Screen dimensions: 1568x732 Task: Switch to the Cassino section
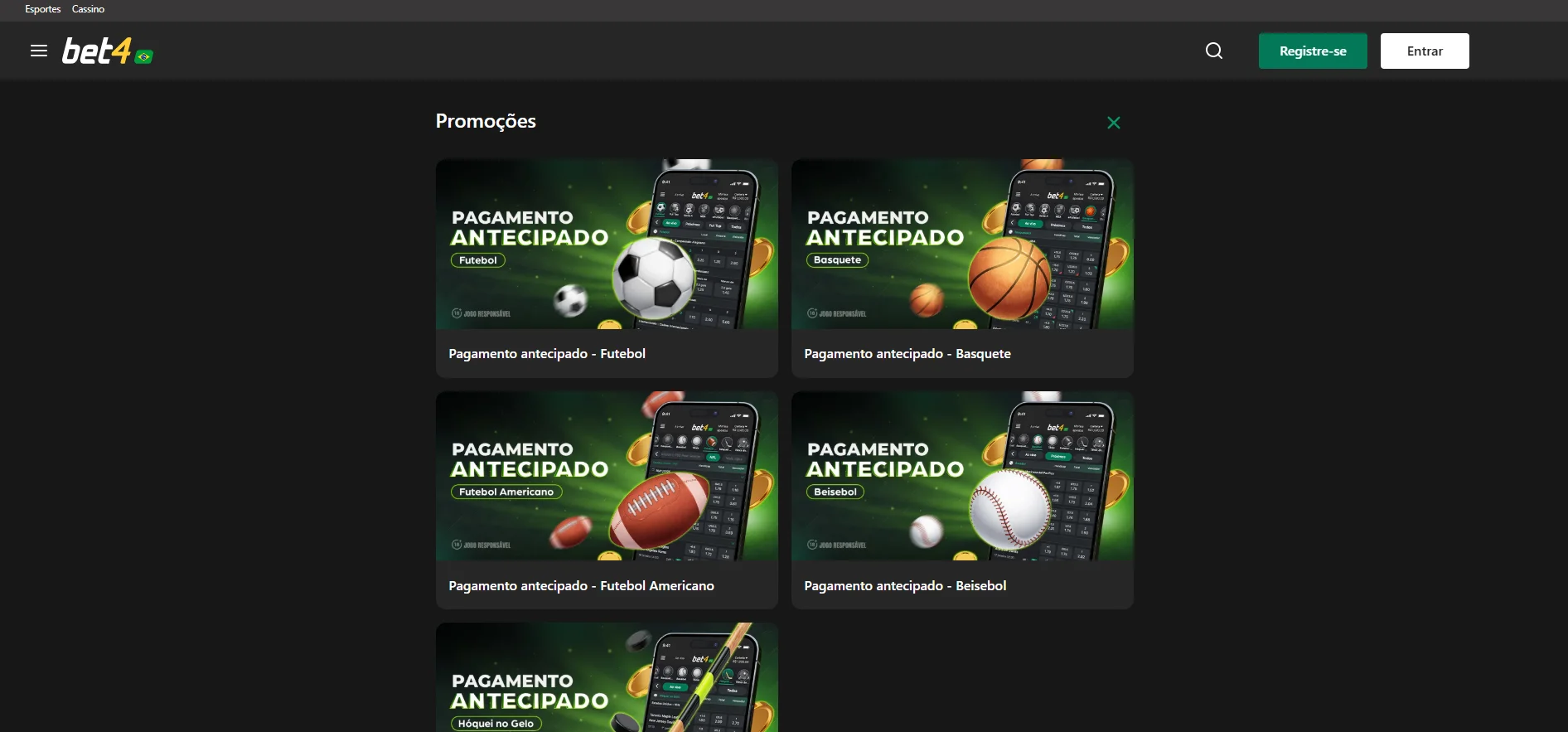(88, 9)
